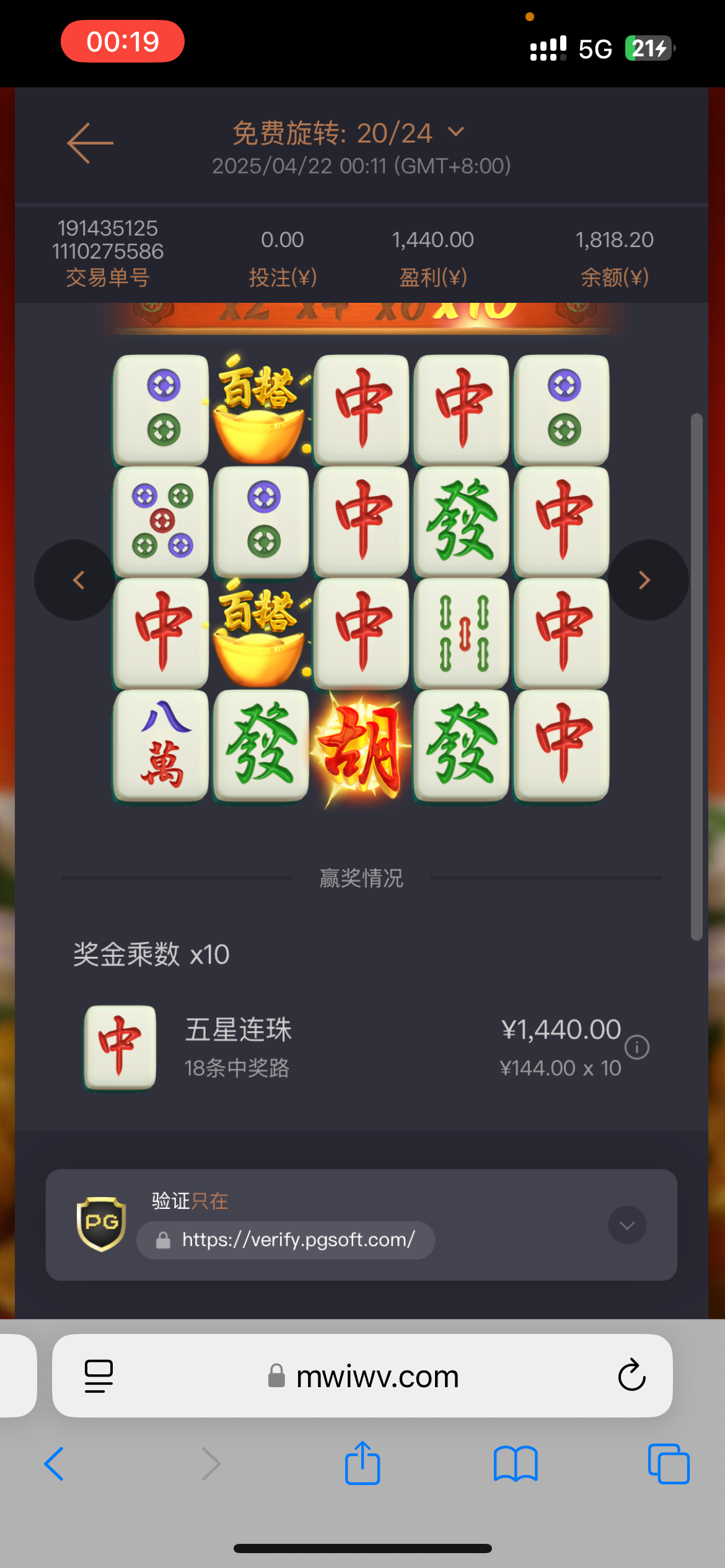725x1568 pixels.
Task: Expand the free spins 20/24 dropdown
Action: 455,133
